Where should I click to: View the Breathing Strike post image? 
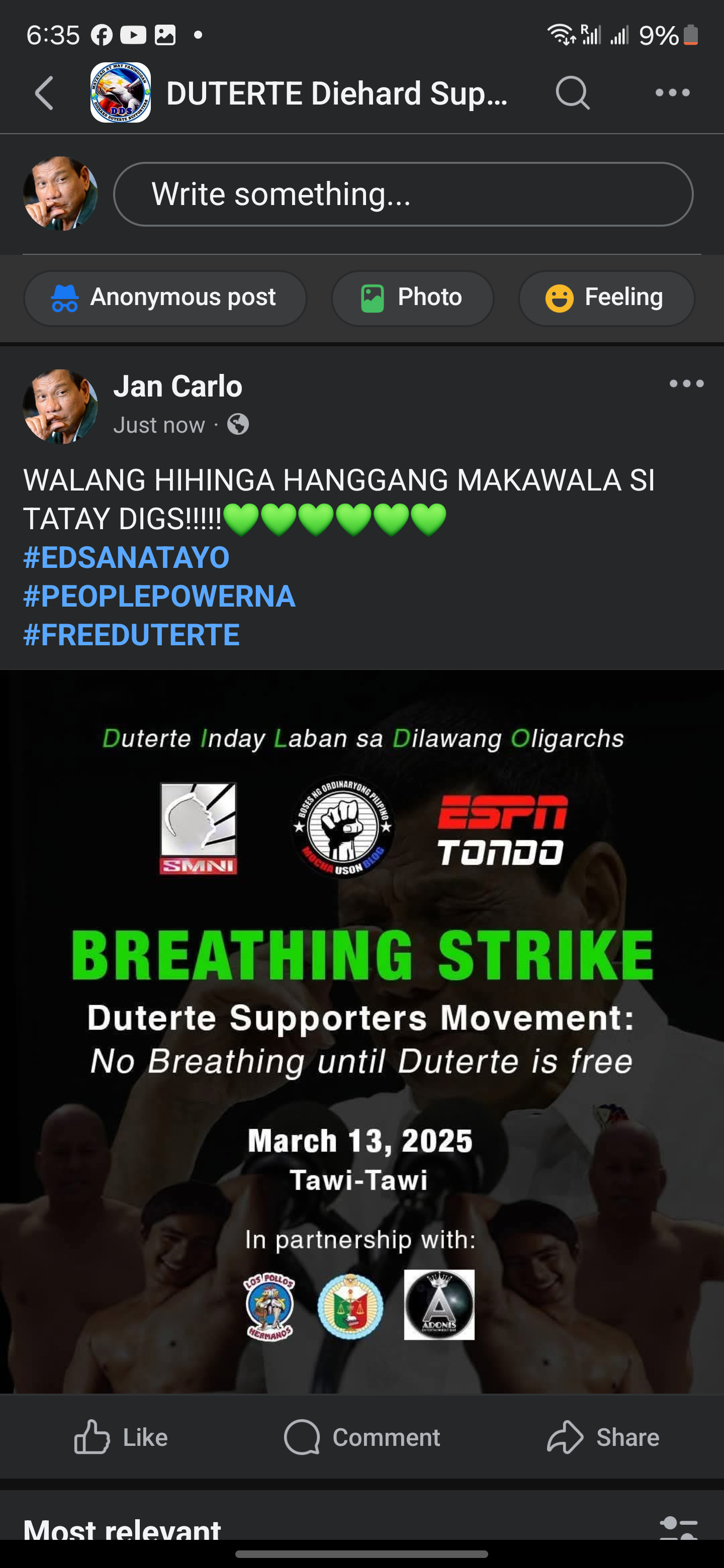[x=361, y=1032]
